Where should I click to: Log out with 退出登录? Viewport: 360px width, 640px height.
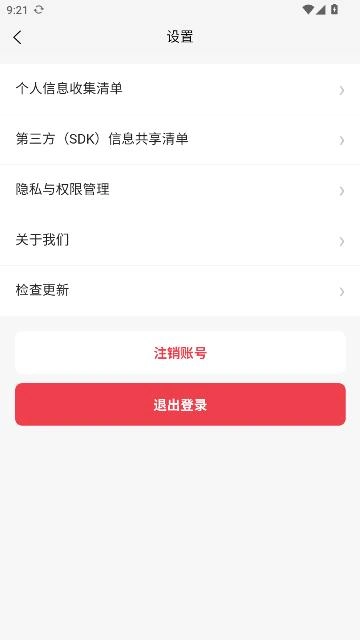[180, 404]
